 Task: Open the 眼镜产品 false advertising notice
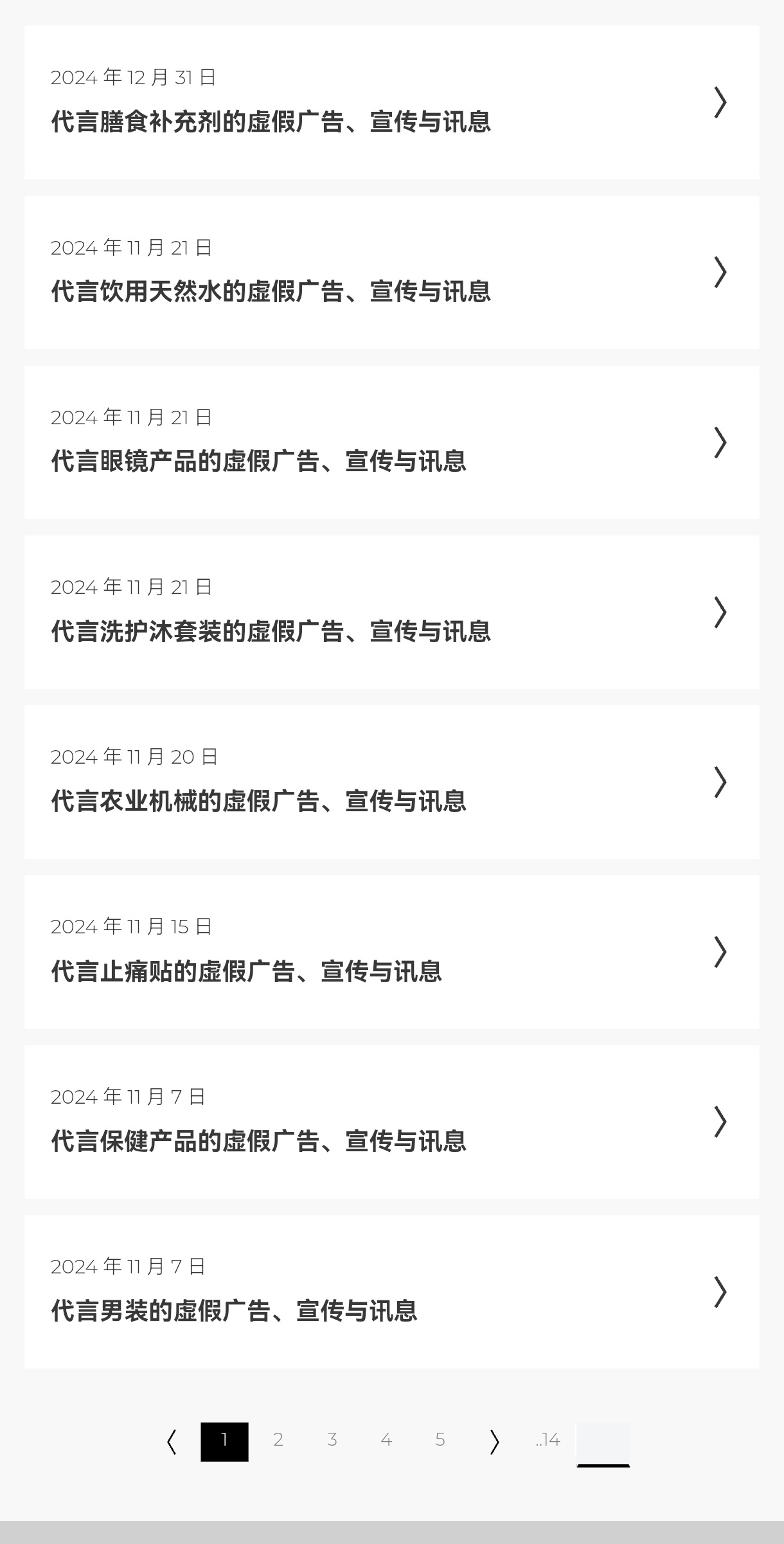258,461
